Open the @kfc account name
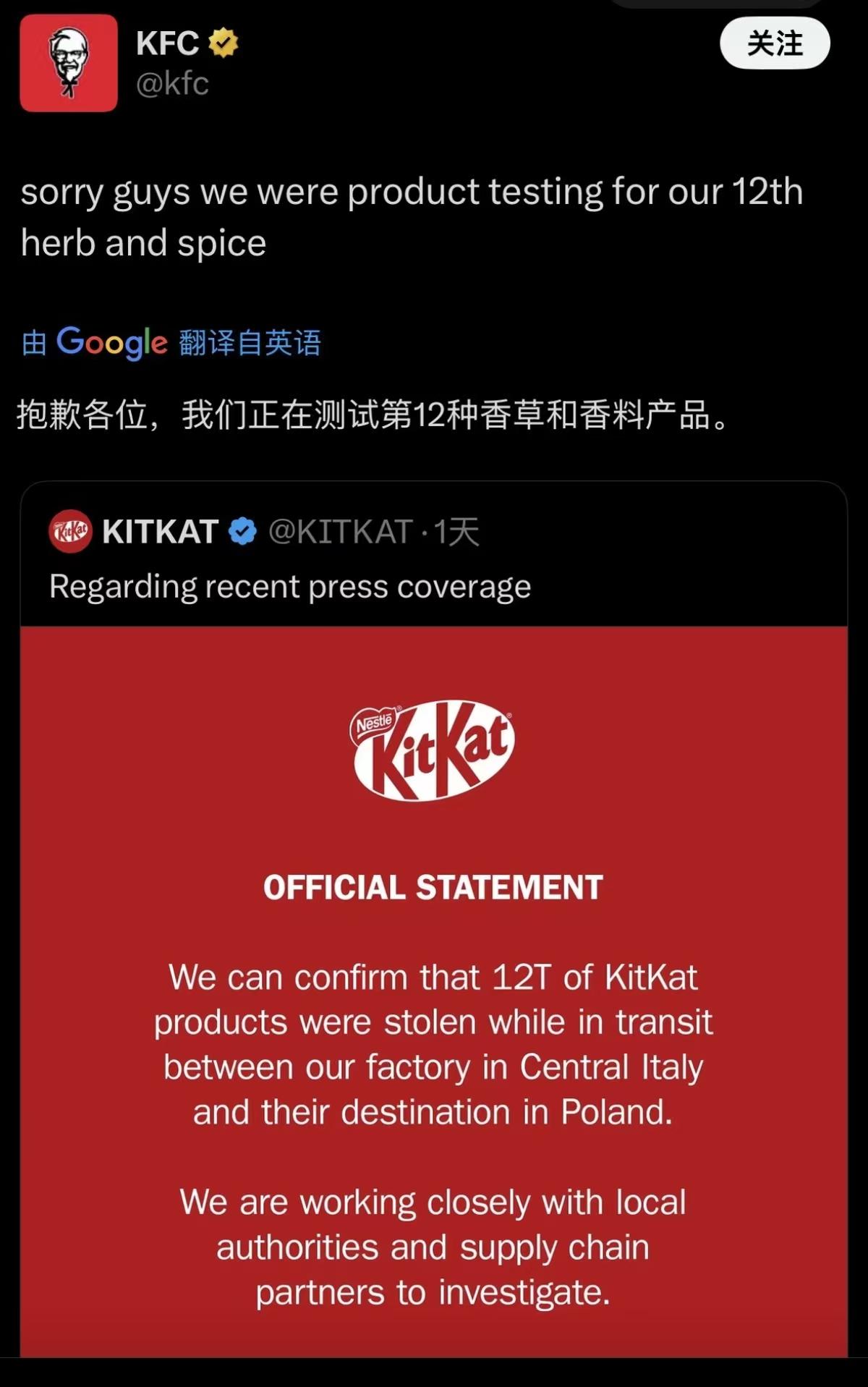This screenshot has height=1387, width=868. pos(172,84)
